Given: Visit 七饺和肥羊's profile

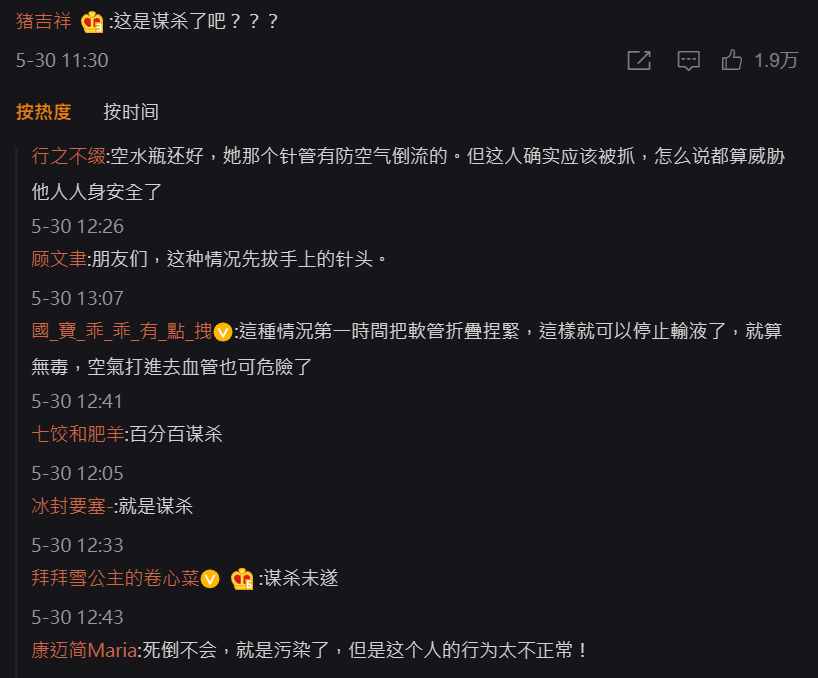Looking at the screenshot, I should tap(77, 434).
